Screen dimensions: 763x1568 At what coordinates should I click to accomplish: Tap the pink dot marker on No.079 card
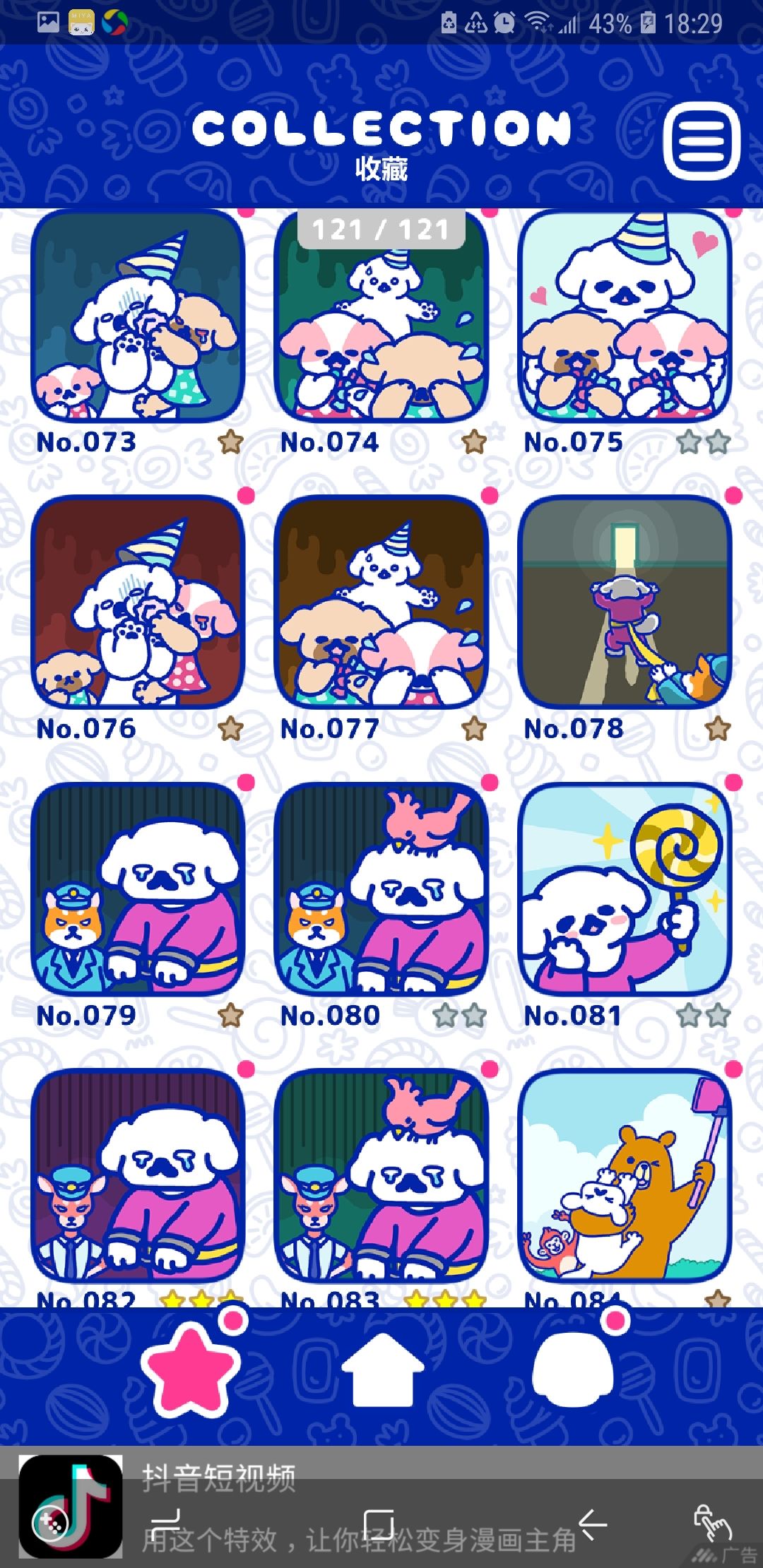246,783
